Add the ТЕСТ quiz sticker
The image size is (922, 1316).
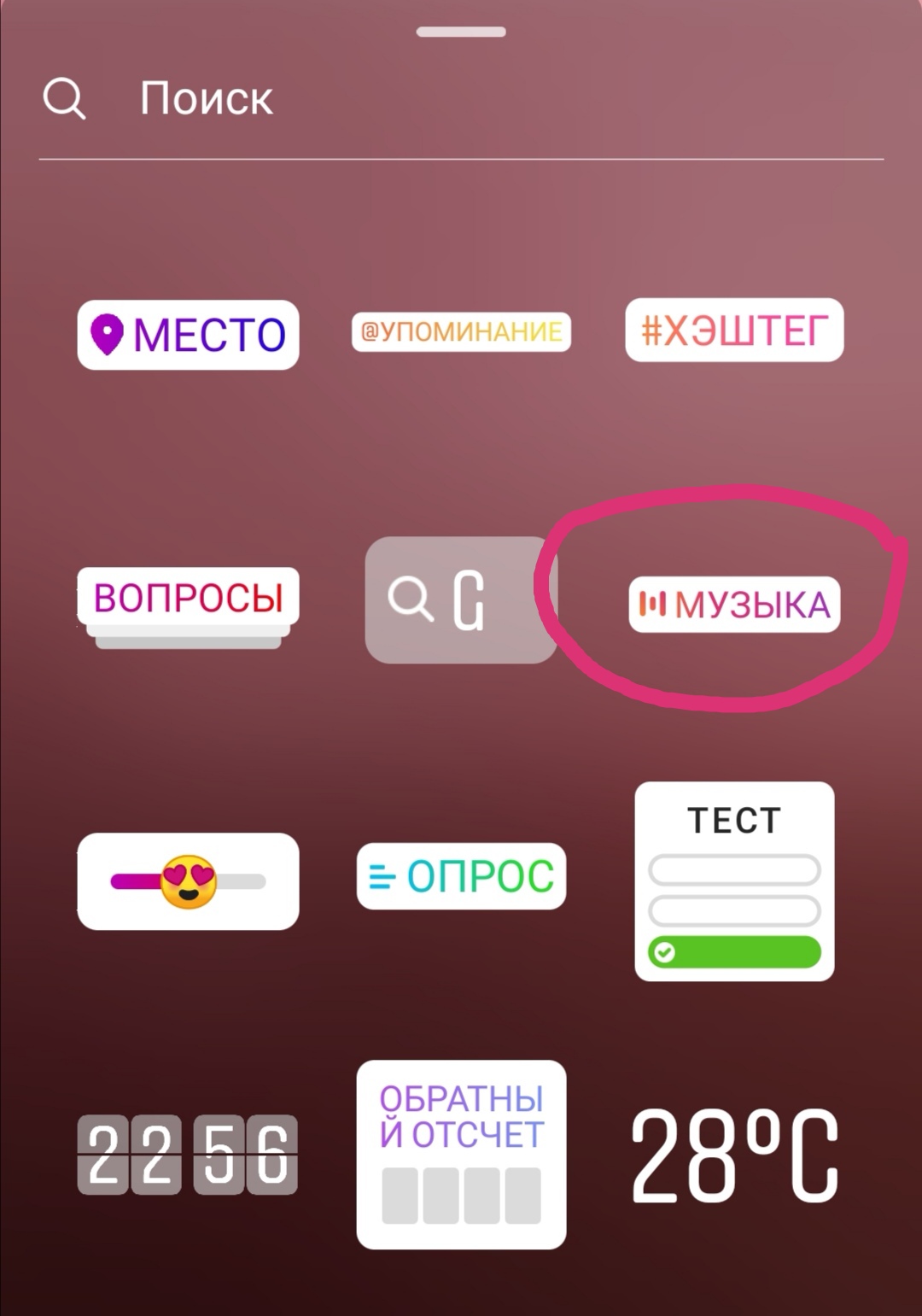734,881
